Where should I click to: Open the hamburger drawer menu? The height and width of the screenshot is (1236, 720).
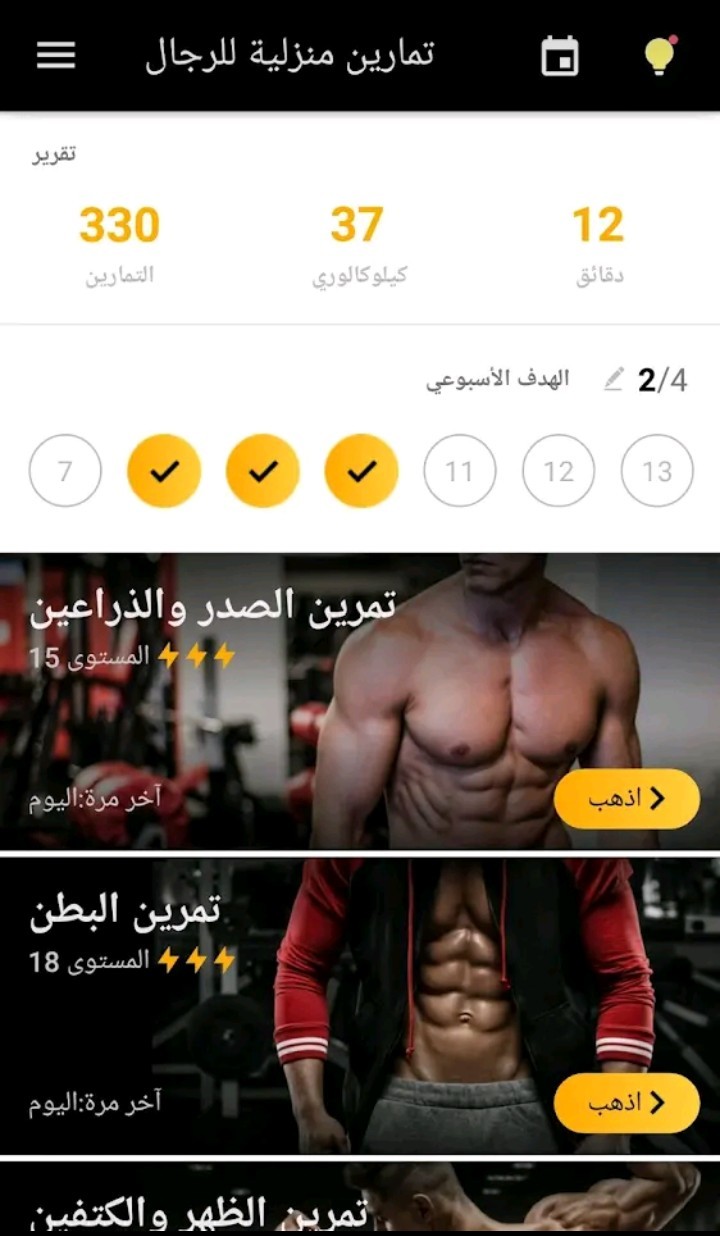click(x=56, y=55)
